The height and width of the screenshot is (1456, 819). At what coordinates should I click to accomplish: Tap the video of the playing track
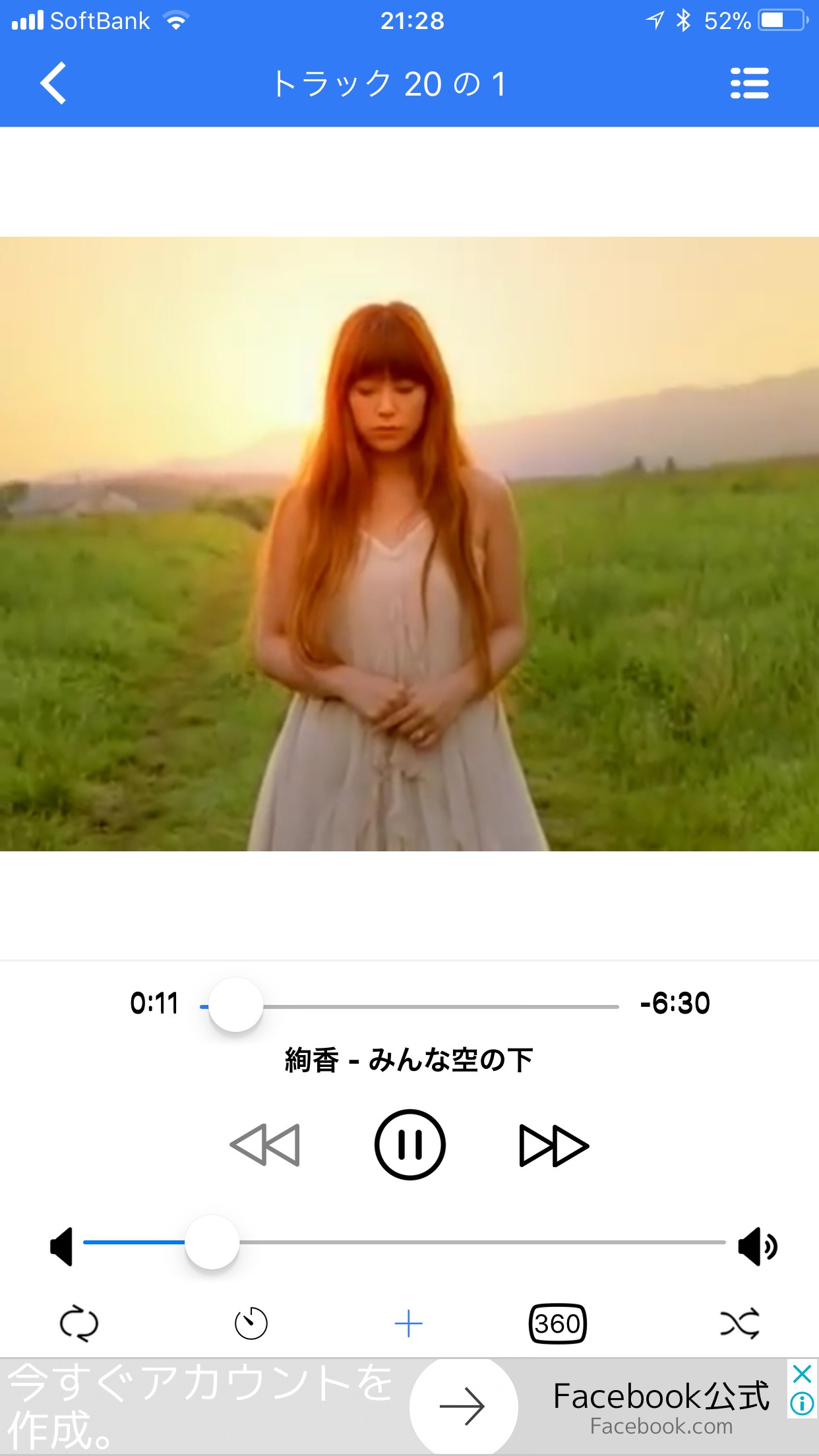(409, 544)
